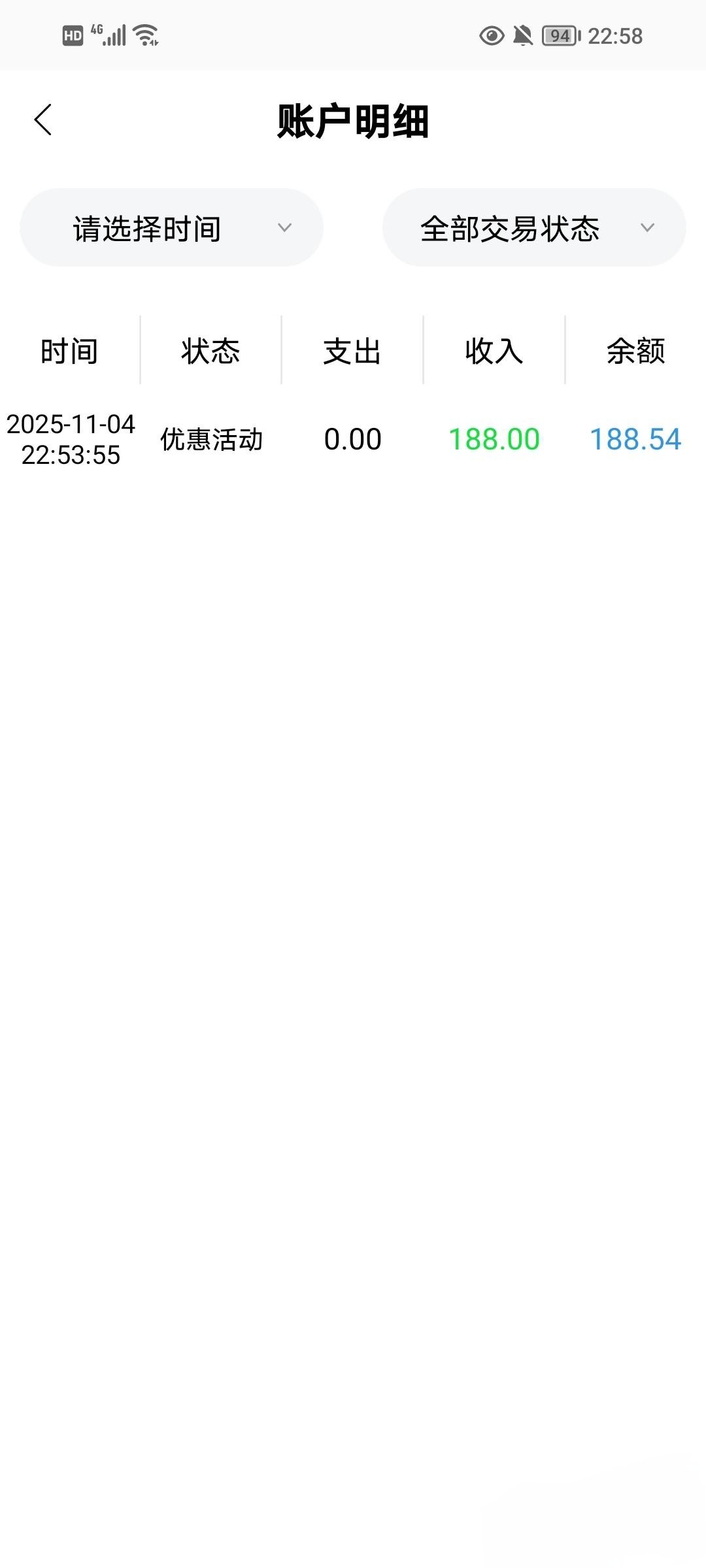Expand the 全部交易状态 filter dropdown

click(533, 228)
